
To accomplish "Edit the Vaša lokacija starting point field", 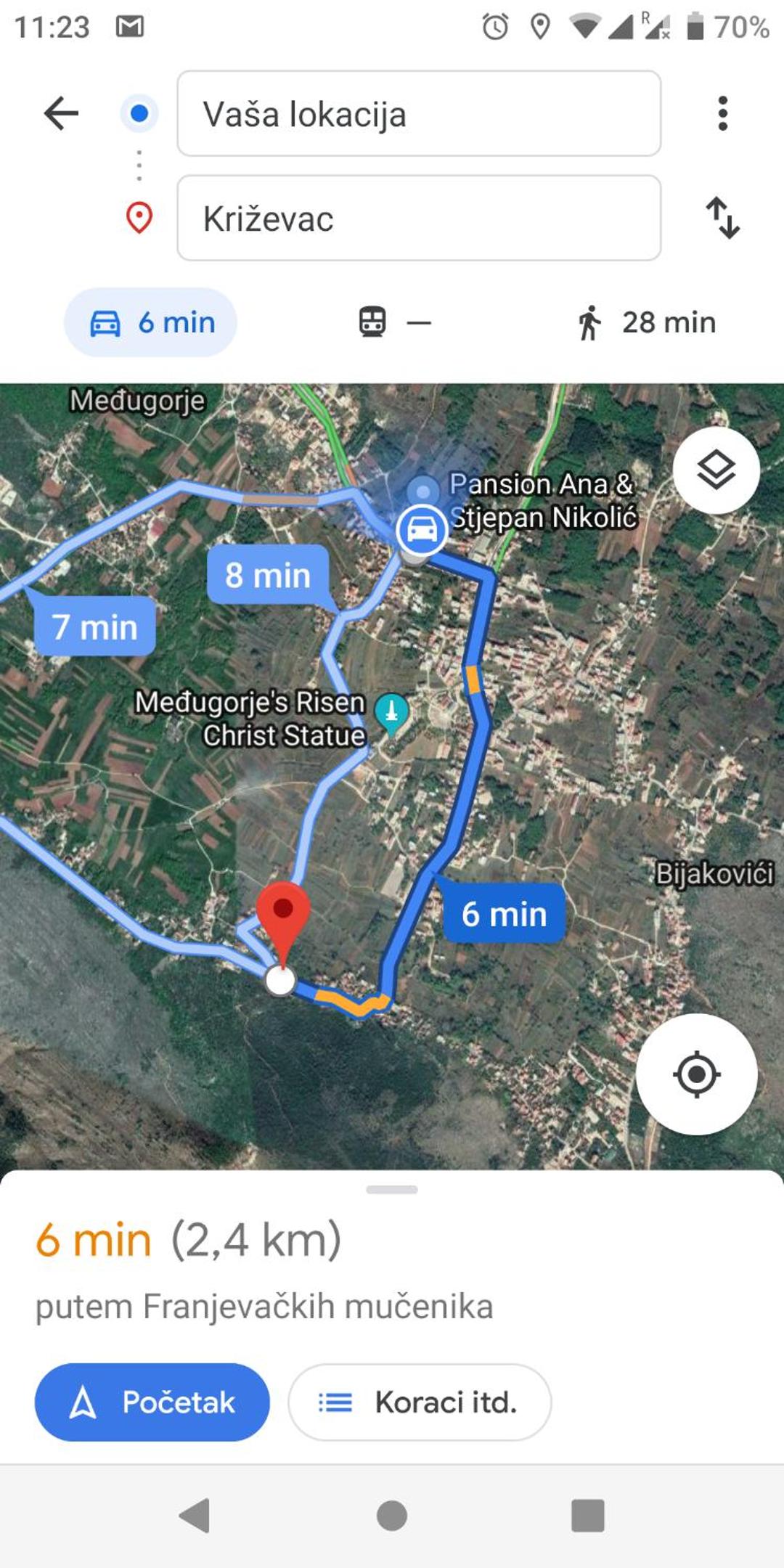I will click(419, 113).
